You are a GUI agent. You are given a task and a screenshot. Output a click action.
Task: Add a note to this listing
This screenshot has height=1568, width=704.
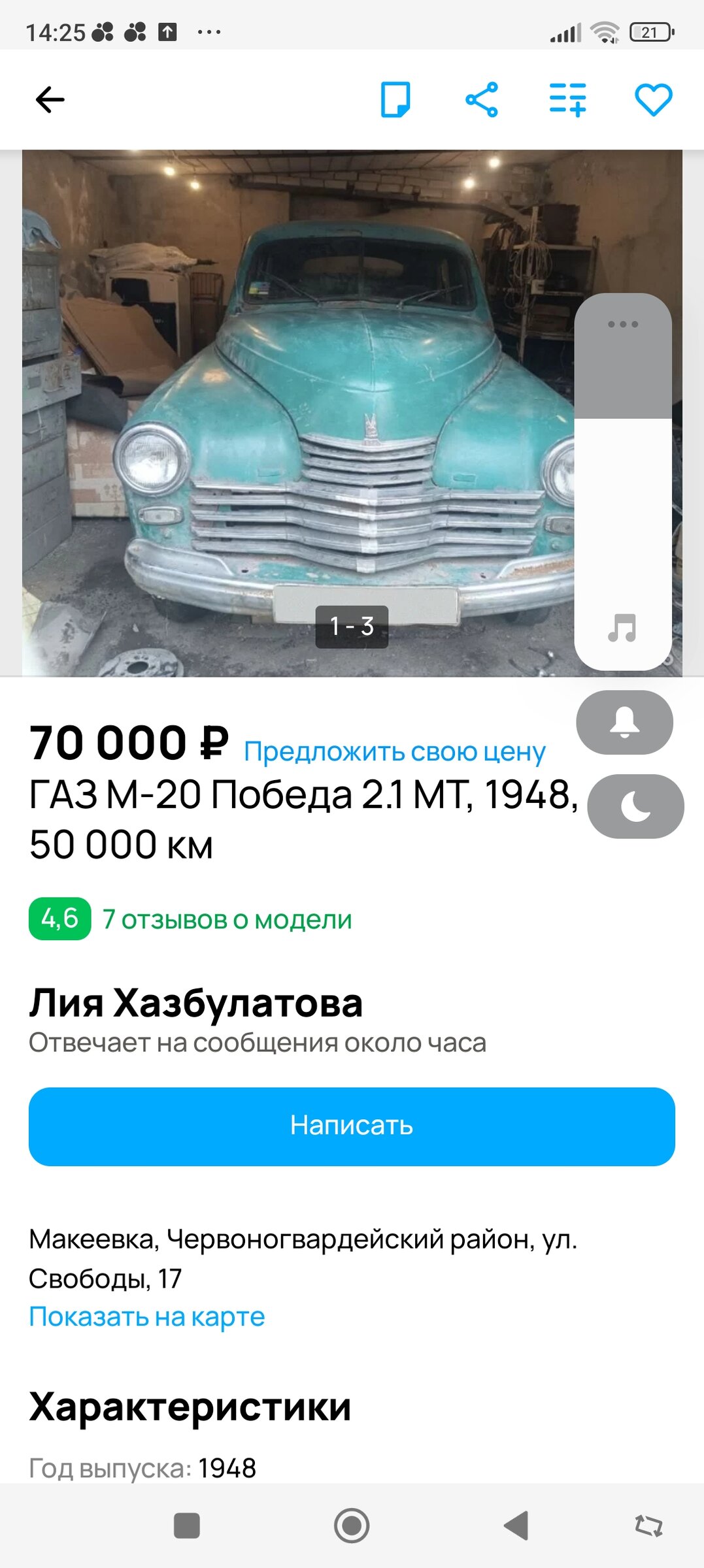tap(395, 100)
